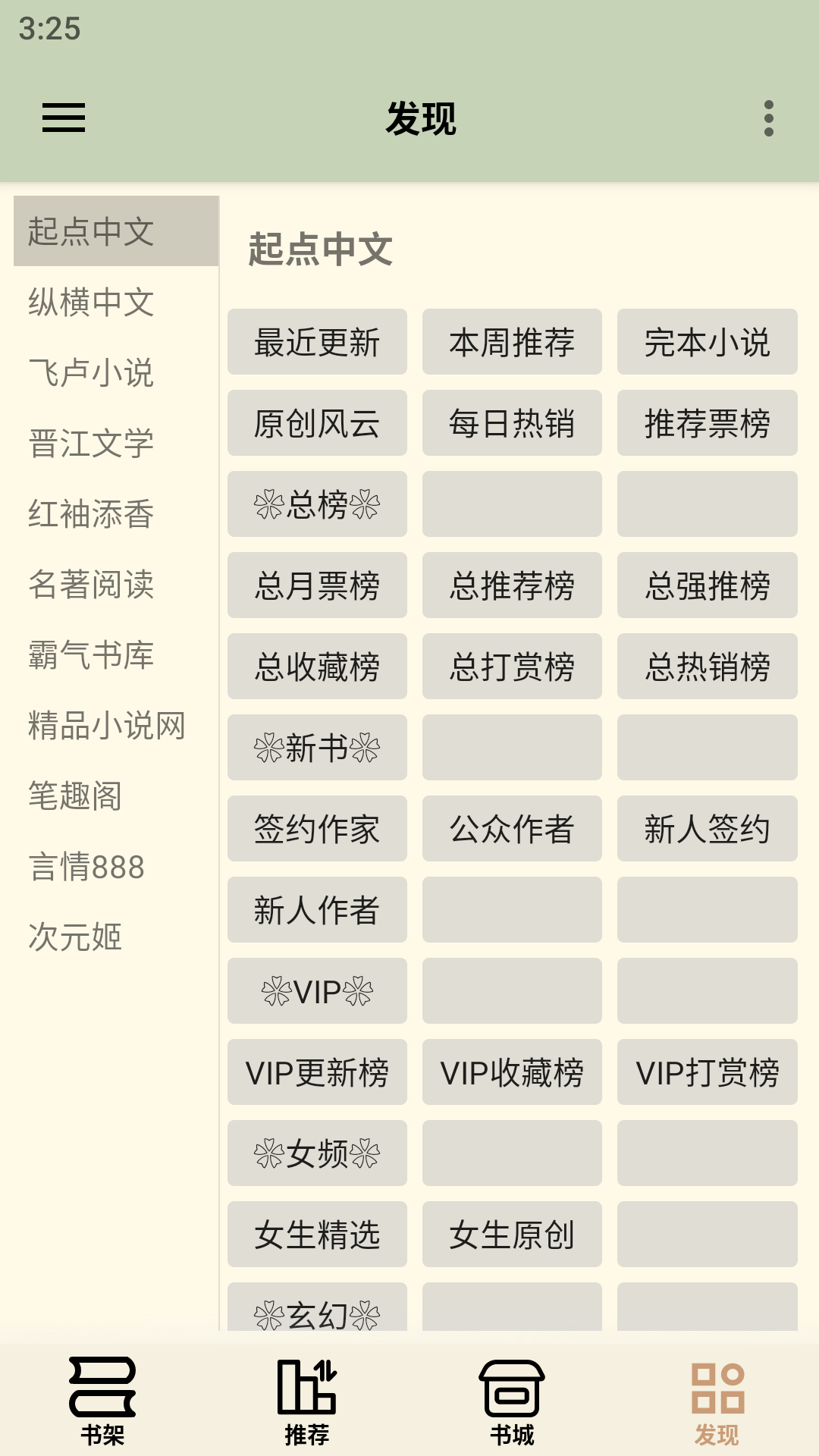Image resolution: width=819 pixels, height=1456 pixels.
Task: Open the 女生精选 girls selection list
Action: tap(316, 1235)
